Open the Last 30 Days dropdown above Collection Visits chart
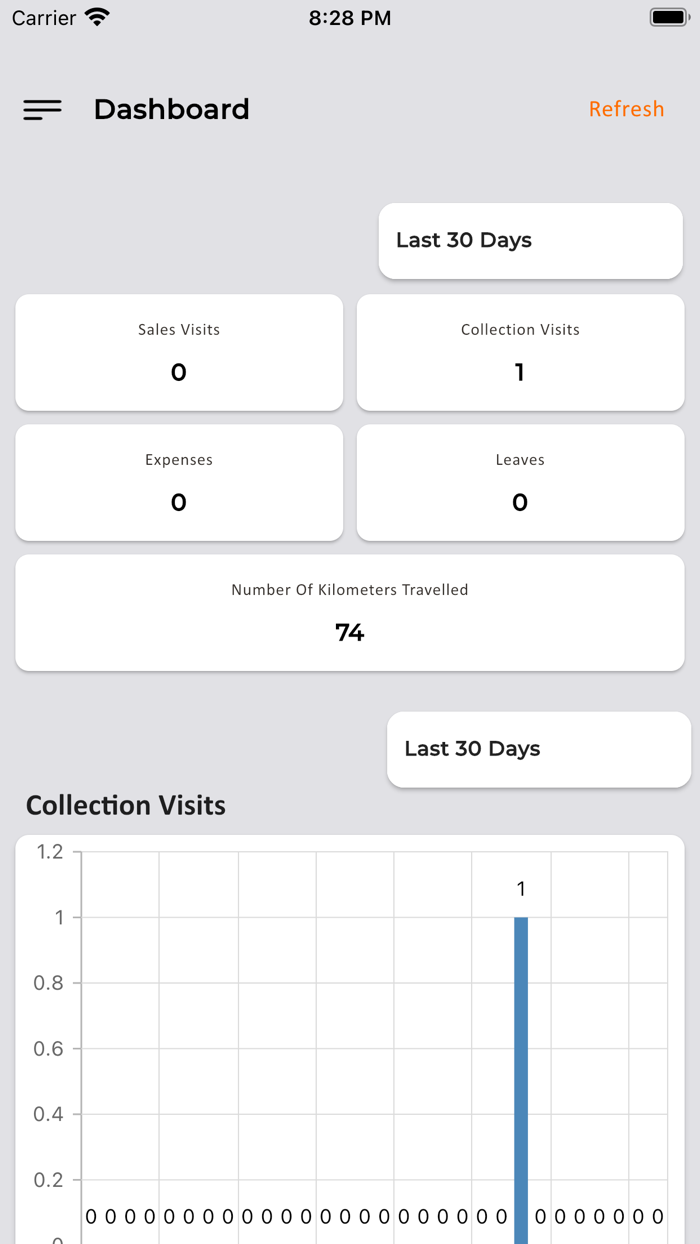Viewport: 700px width, 1244px height. pos(539,749)
